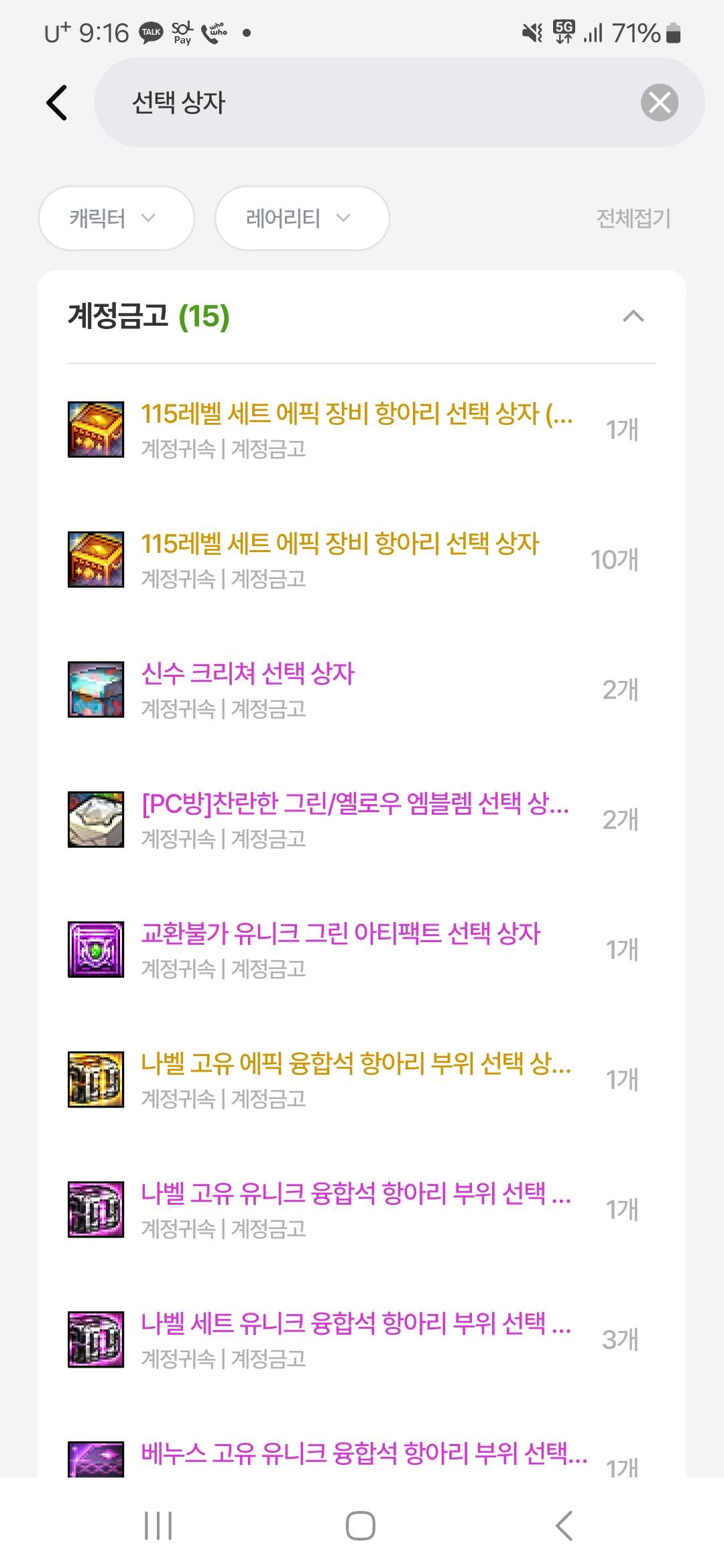Image resolution: width=724 pixels, height=1568 pixels.
Task: Open recent apps from navigation bar
Action: point(158,1526)
